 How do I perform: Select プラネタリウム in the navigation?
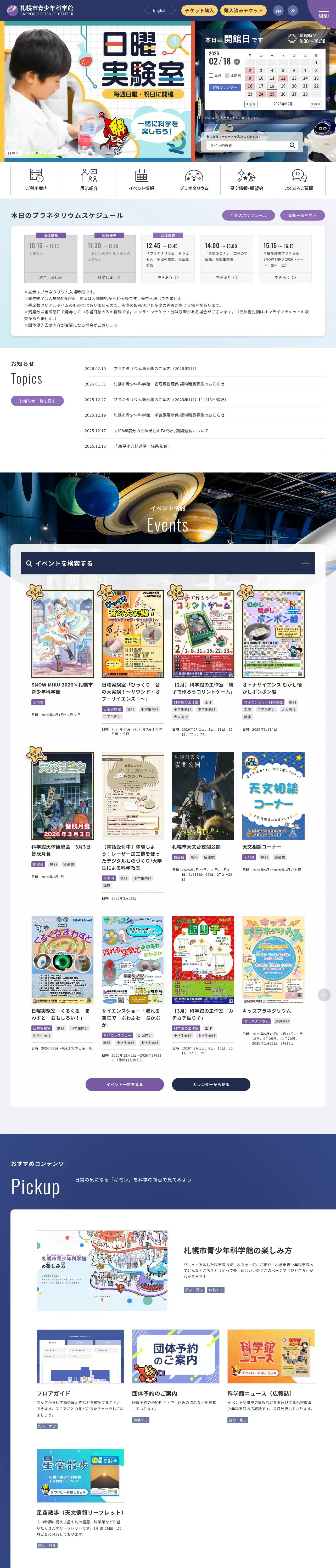pyautogui.click(x=194, y=180)
